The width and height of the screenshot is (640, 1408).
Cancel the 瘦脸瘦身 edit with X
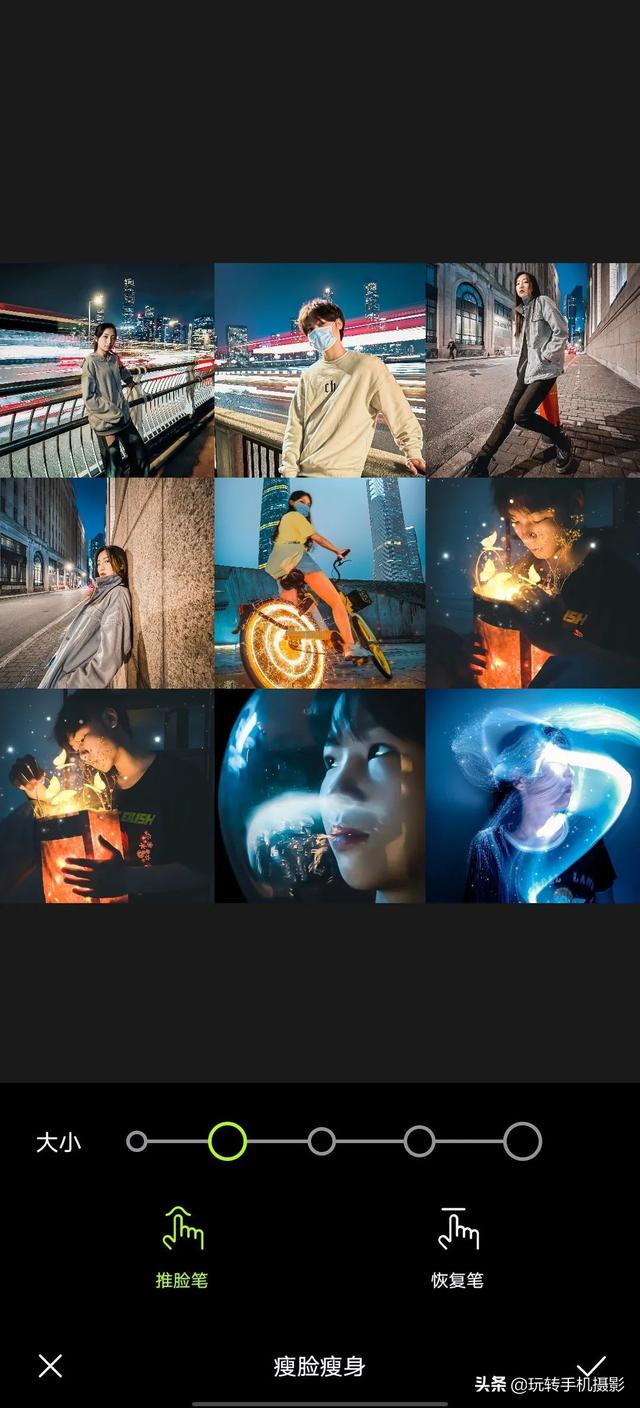coord(50,1366)
